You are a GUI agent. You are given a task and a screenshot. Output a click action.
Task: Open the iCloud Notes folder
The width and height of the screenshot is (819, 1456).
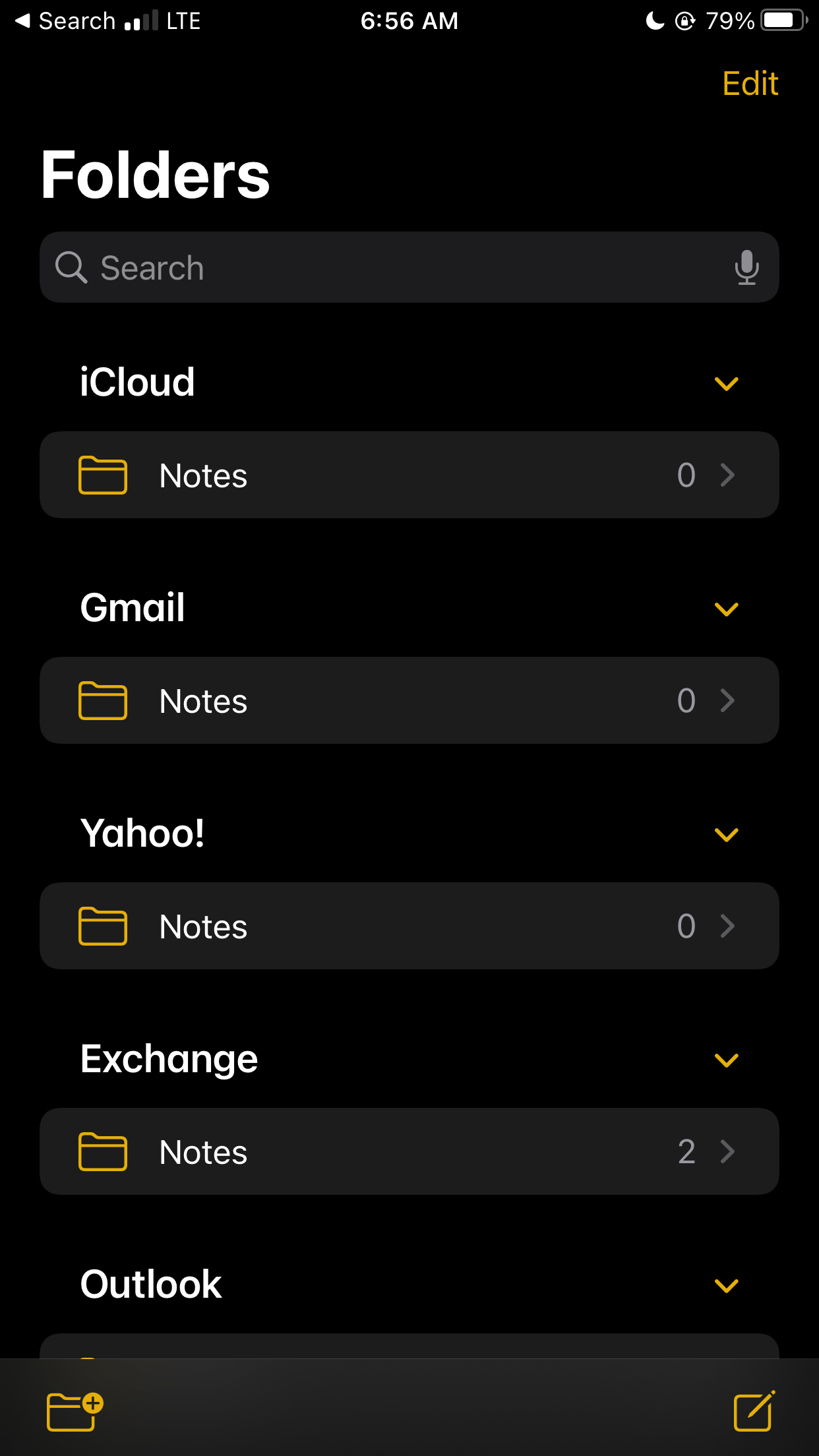tap(409, 475)
